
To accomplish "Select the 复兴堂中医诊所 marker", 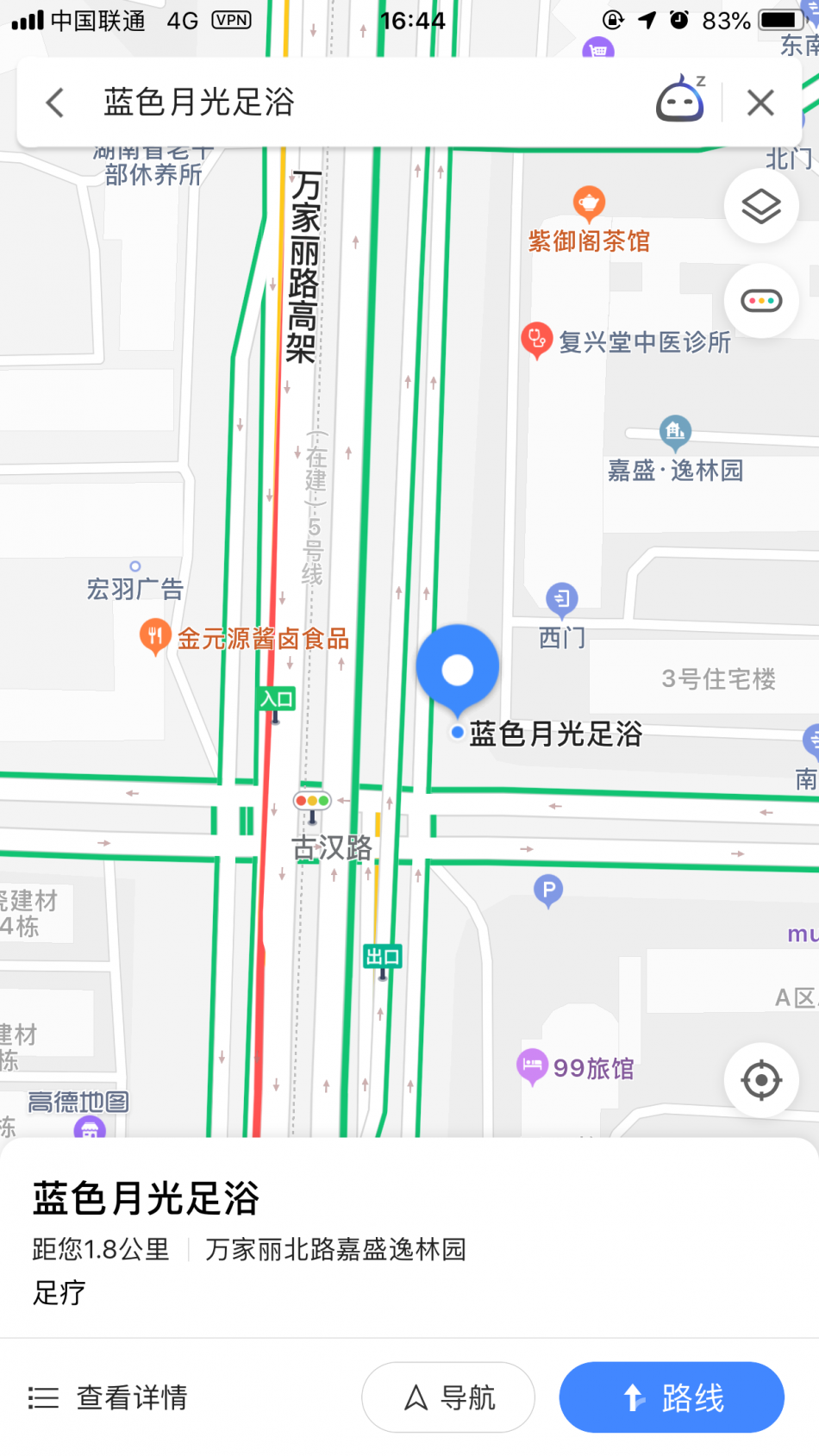I will [x=536, y=341].
